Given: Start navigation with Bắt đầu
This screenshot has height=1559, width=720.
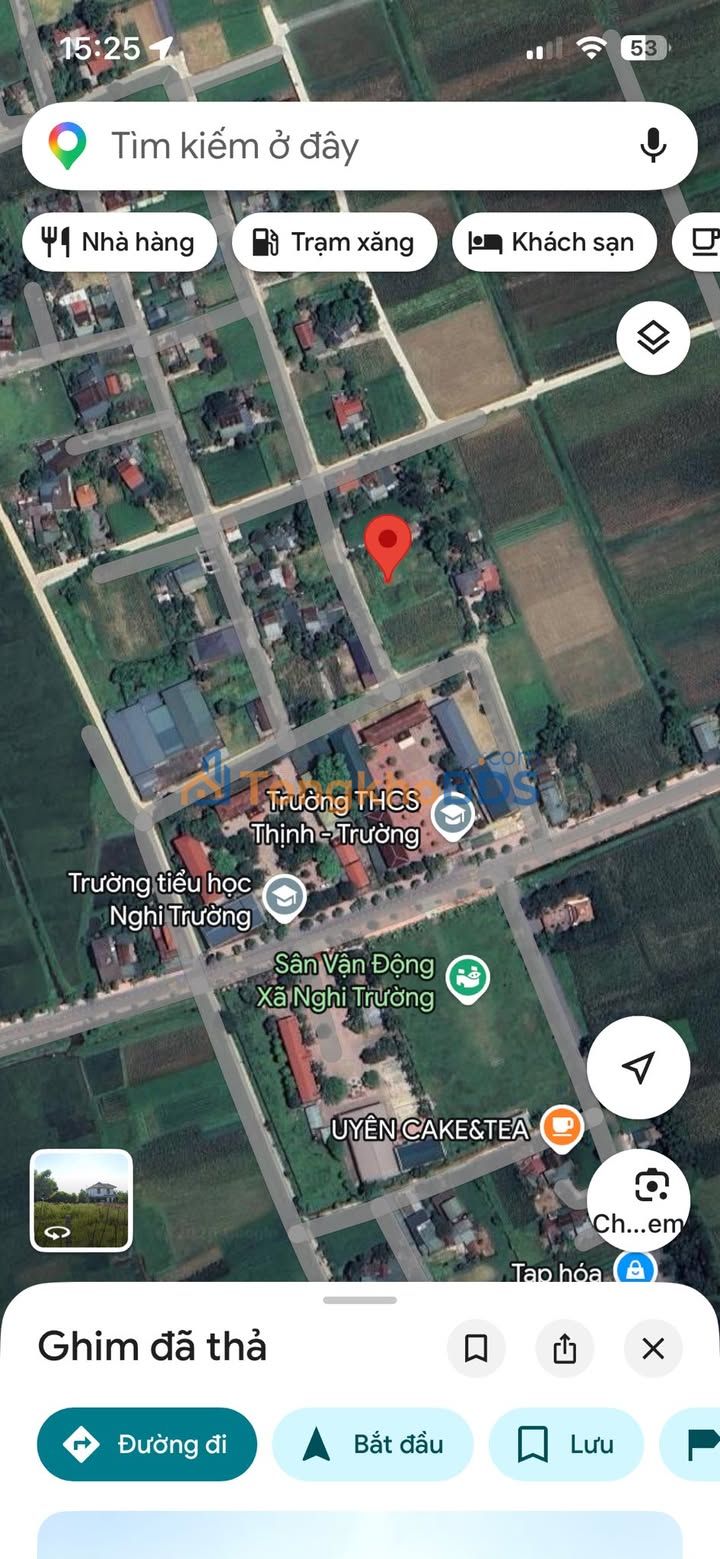Looking at the screenshot, I should [x=372, y=1444].
